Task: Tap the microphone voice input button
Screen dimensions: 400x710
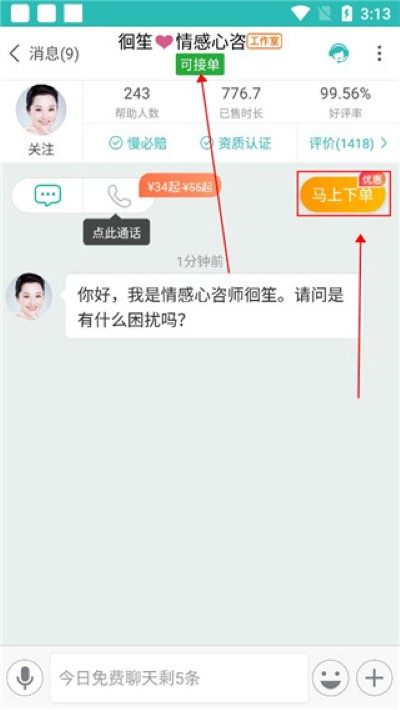Action: tap(25, 678)
